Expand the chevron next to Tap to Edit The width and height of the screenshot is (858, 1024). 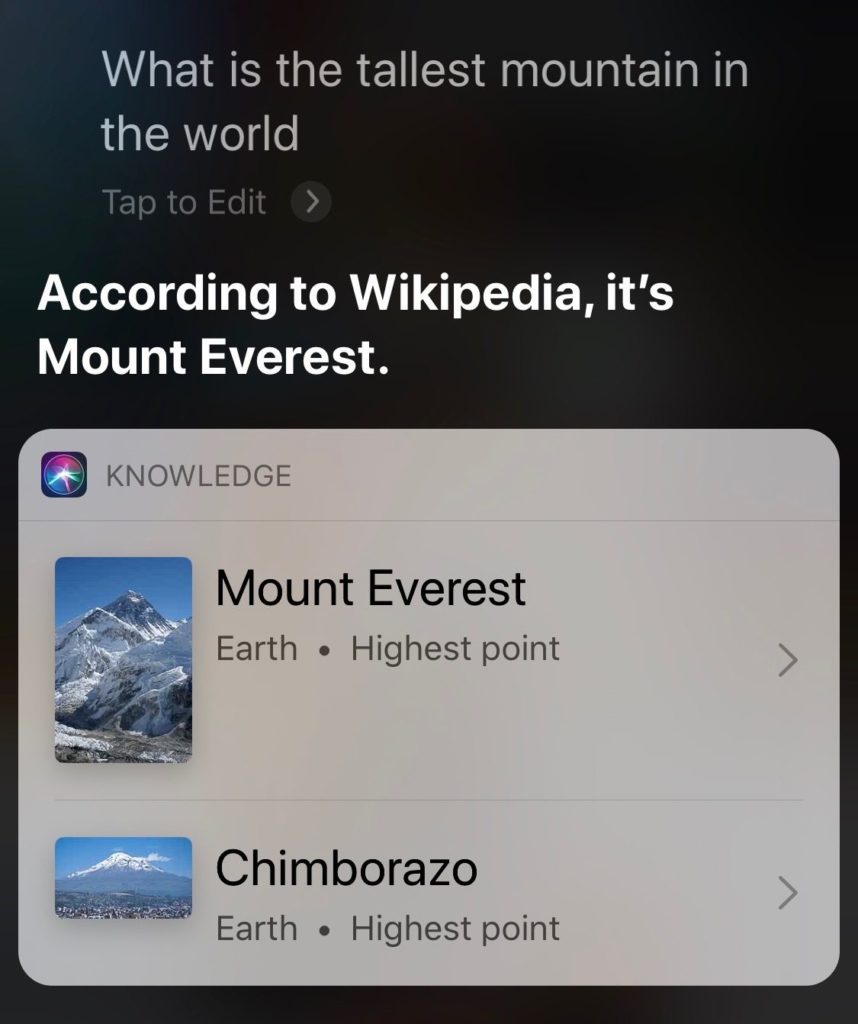(x=311, y=202)
